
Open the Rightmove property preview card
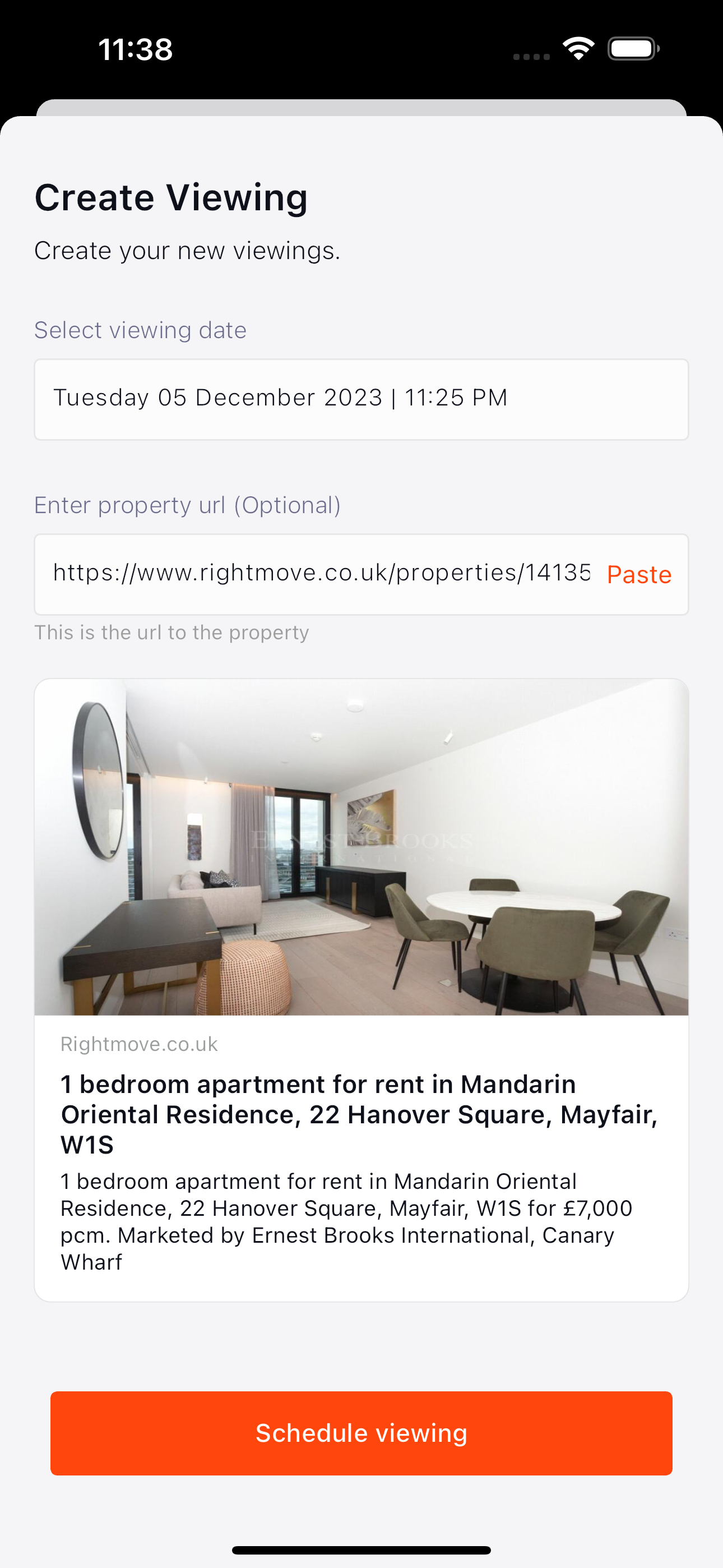click(361, 989)
